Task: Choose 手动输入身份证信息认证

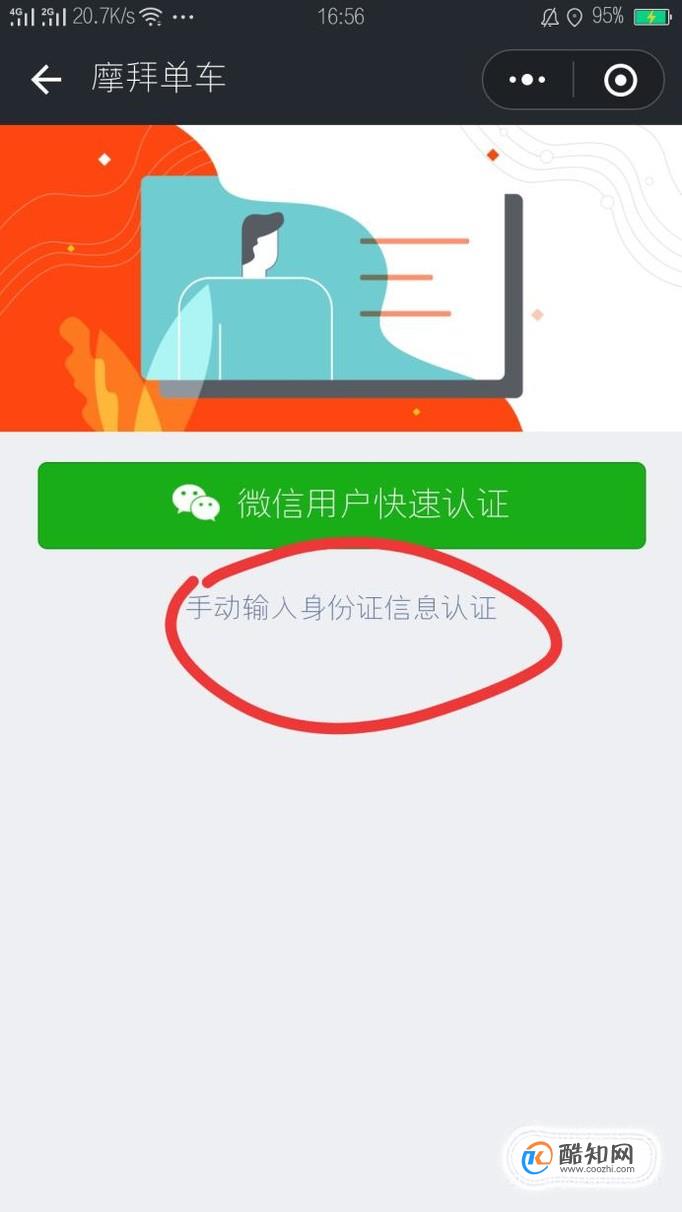Action: [341, 608]
